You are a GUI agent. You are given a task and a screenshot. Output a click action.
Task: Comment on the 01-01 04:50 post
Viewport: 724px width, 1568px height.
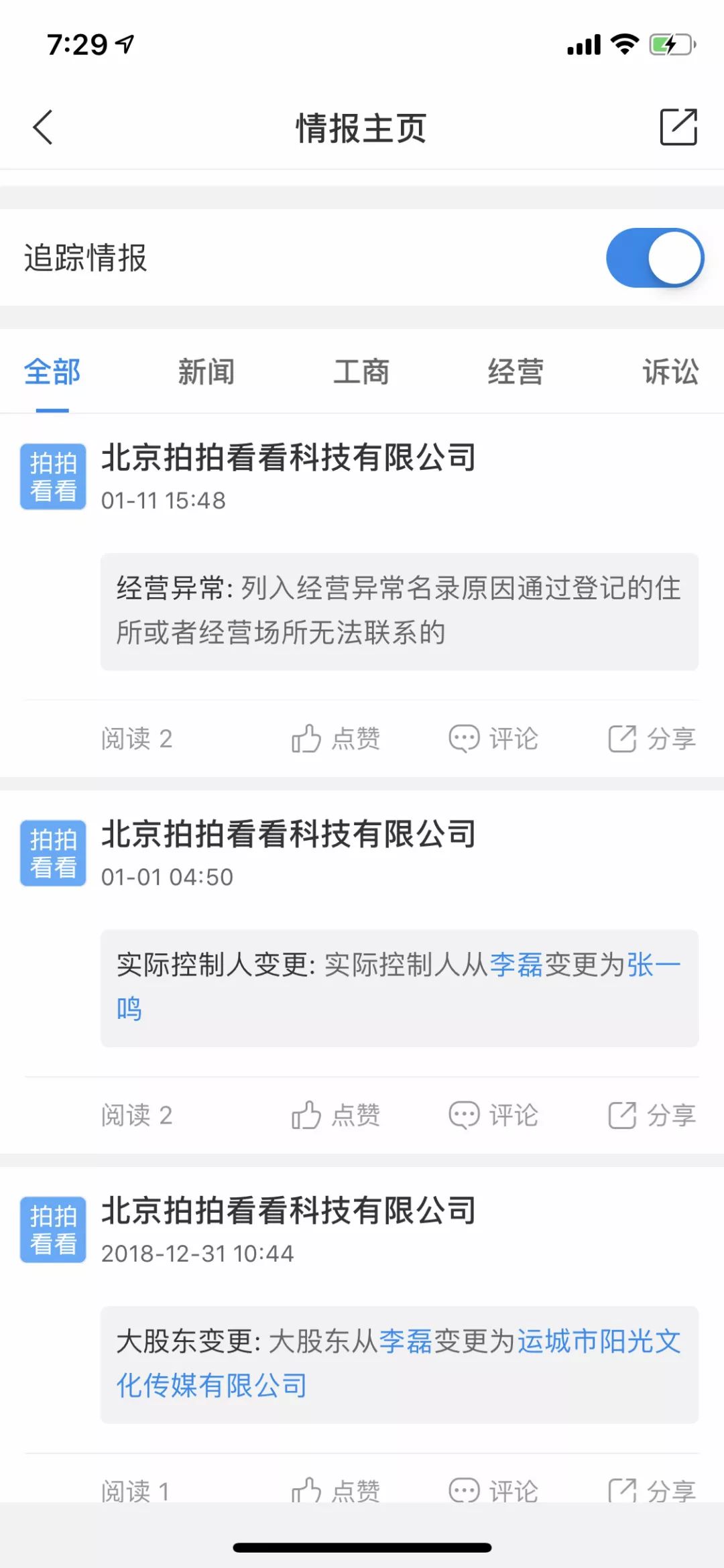[493, 1115]
